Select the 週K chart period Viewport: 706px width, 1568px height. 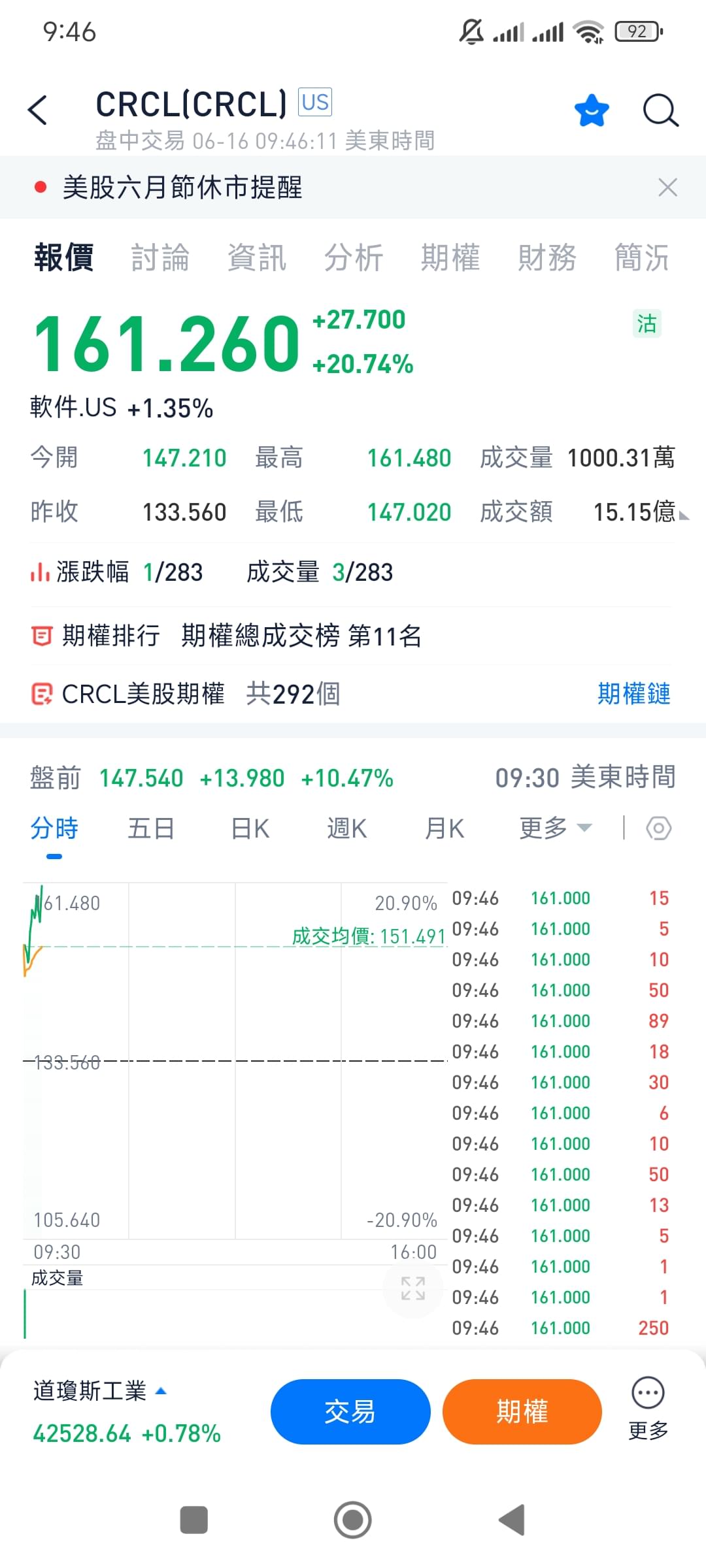(x=347, y=828)
